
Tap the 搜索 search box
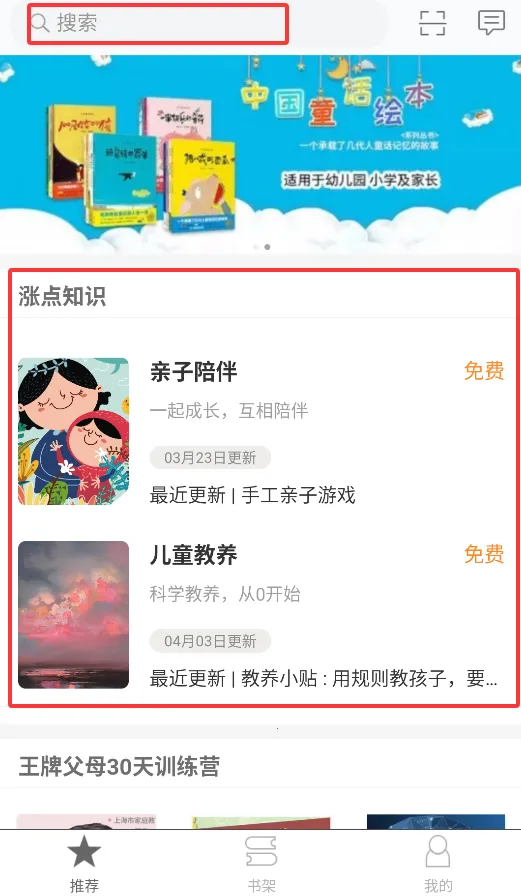[200, 23]
